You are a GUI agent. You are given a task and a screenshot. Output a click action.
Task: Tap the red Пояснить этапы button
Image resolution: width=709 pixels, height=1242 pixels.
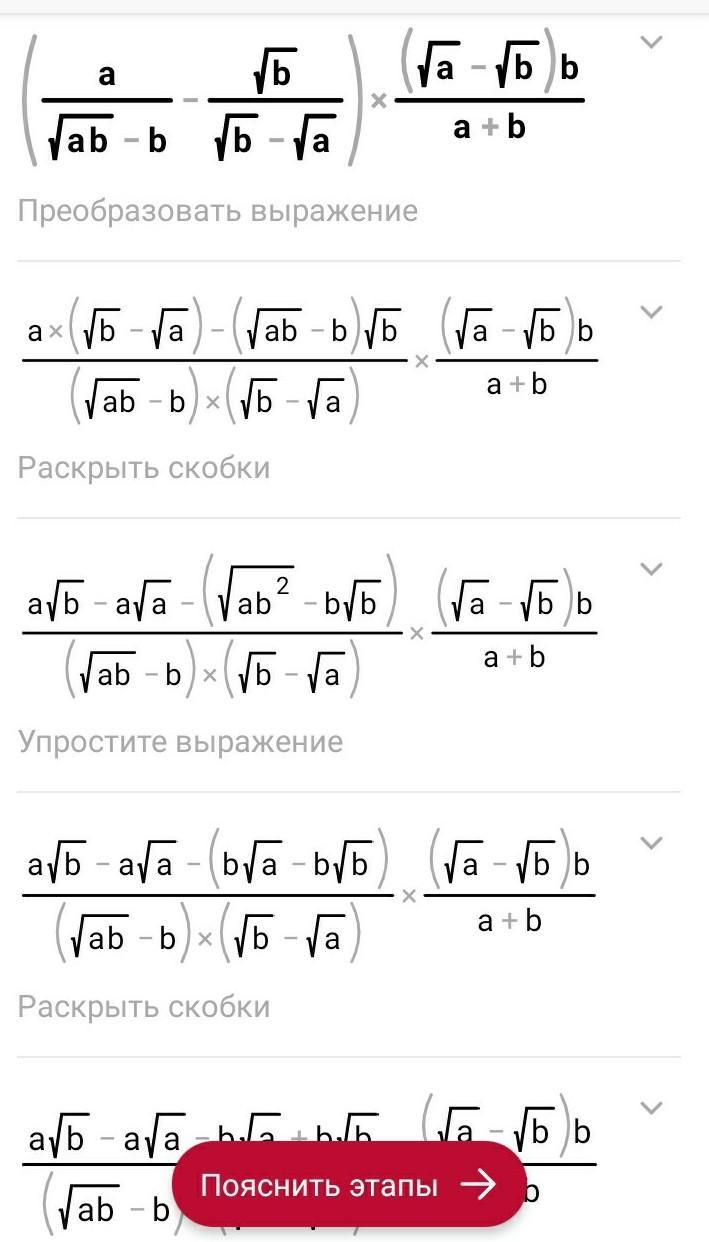click(x=349, y=1185)
